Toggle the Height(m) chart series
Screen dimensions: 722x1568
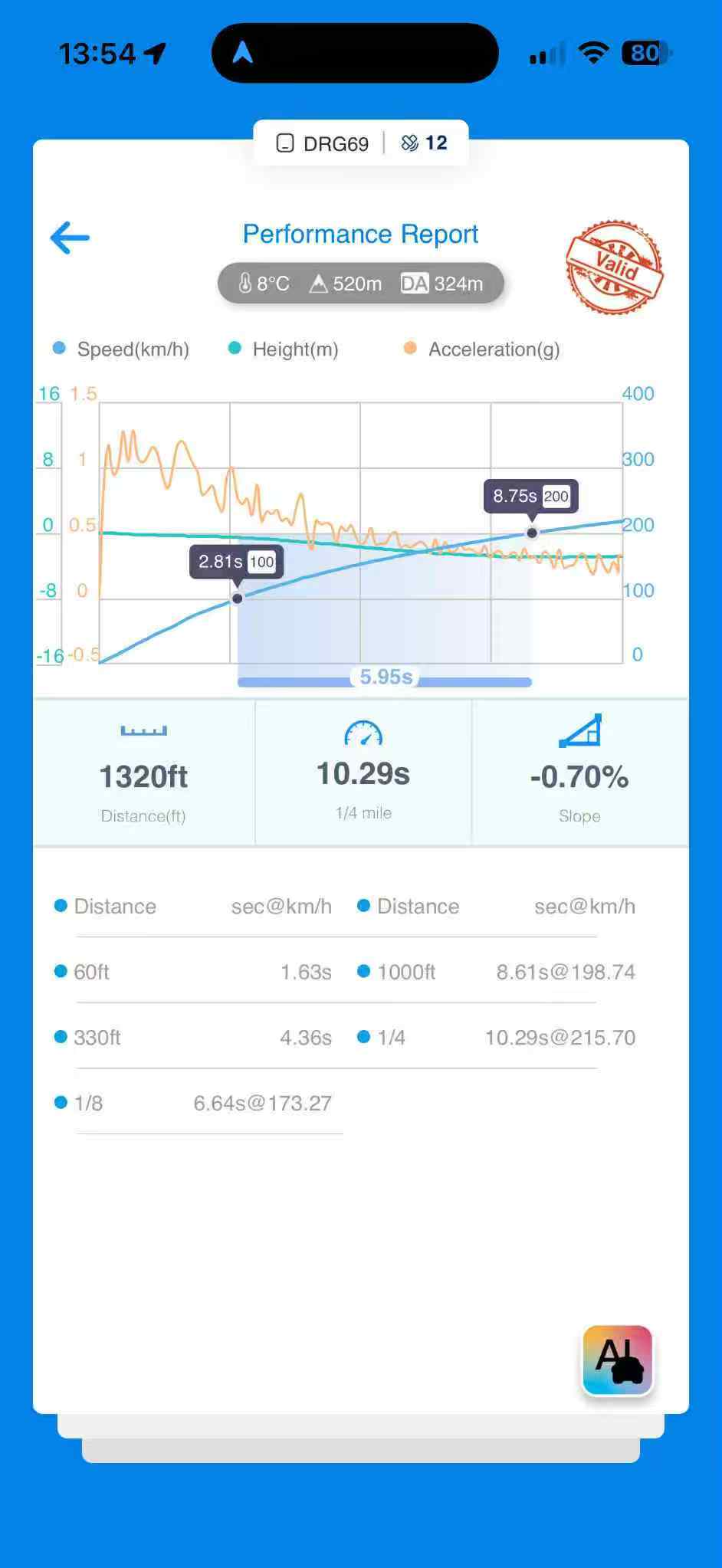284,349
